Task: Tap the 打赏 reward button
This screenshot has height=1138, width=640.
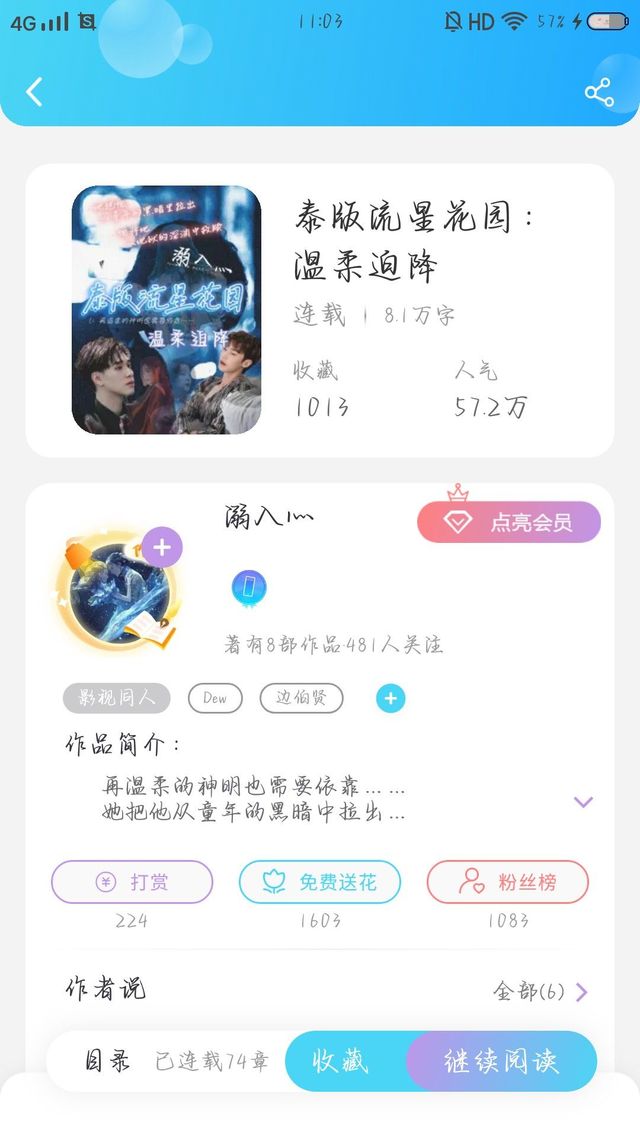Action: (132, 882)
